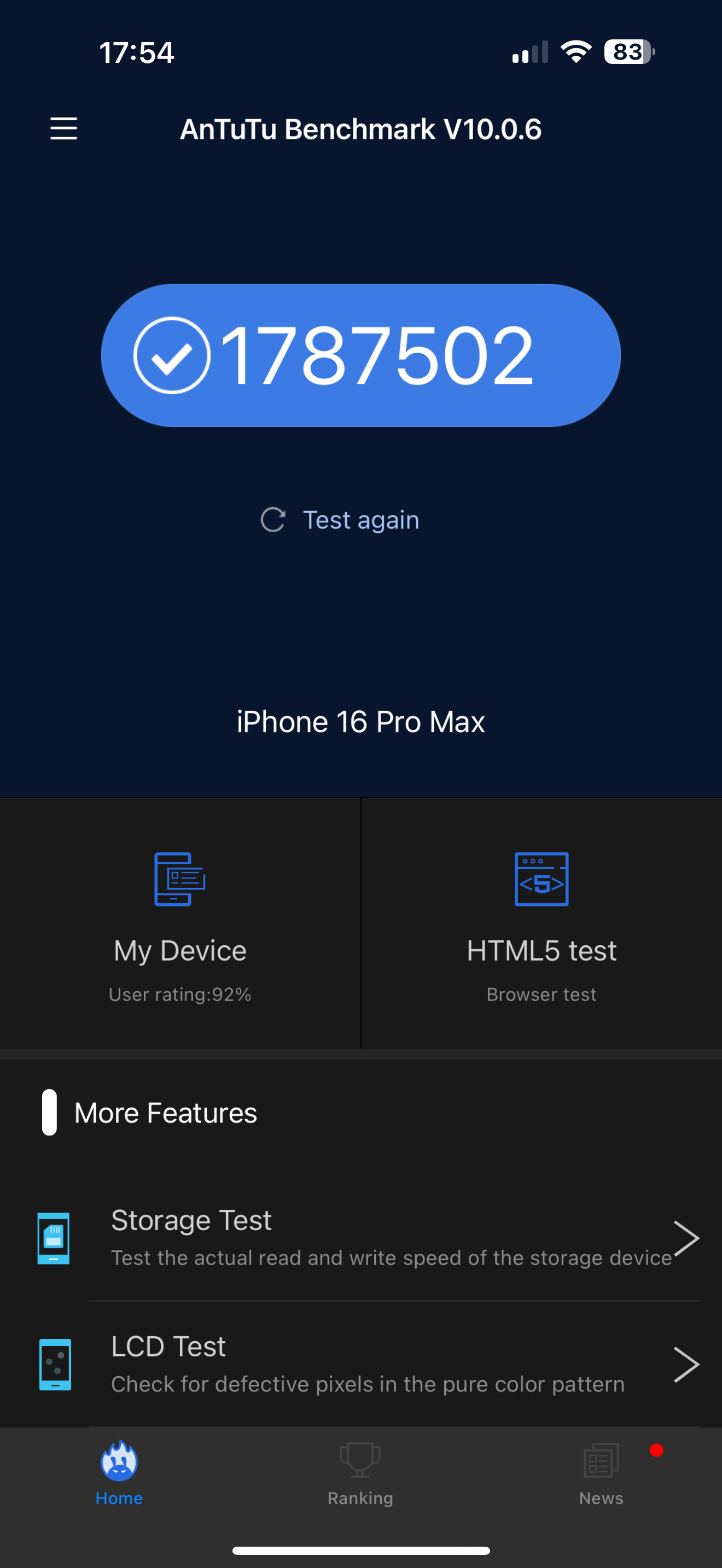Start the HTML5 browser test

(x=541, y=923)
